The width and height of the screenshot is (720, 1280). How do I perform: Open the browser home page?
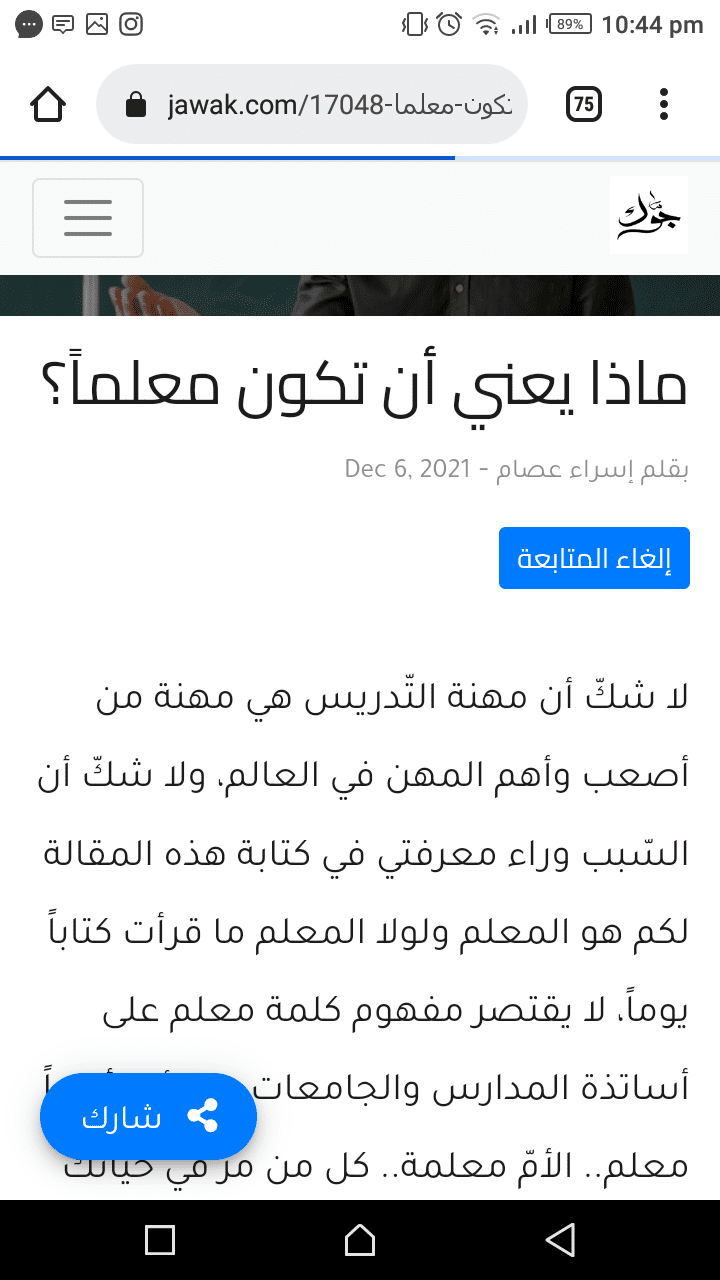(49, 104)
